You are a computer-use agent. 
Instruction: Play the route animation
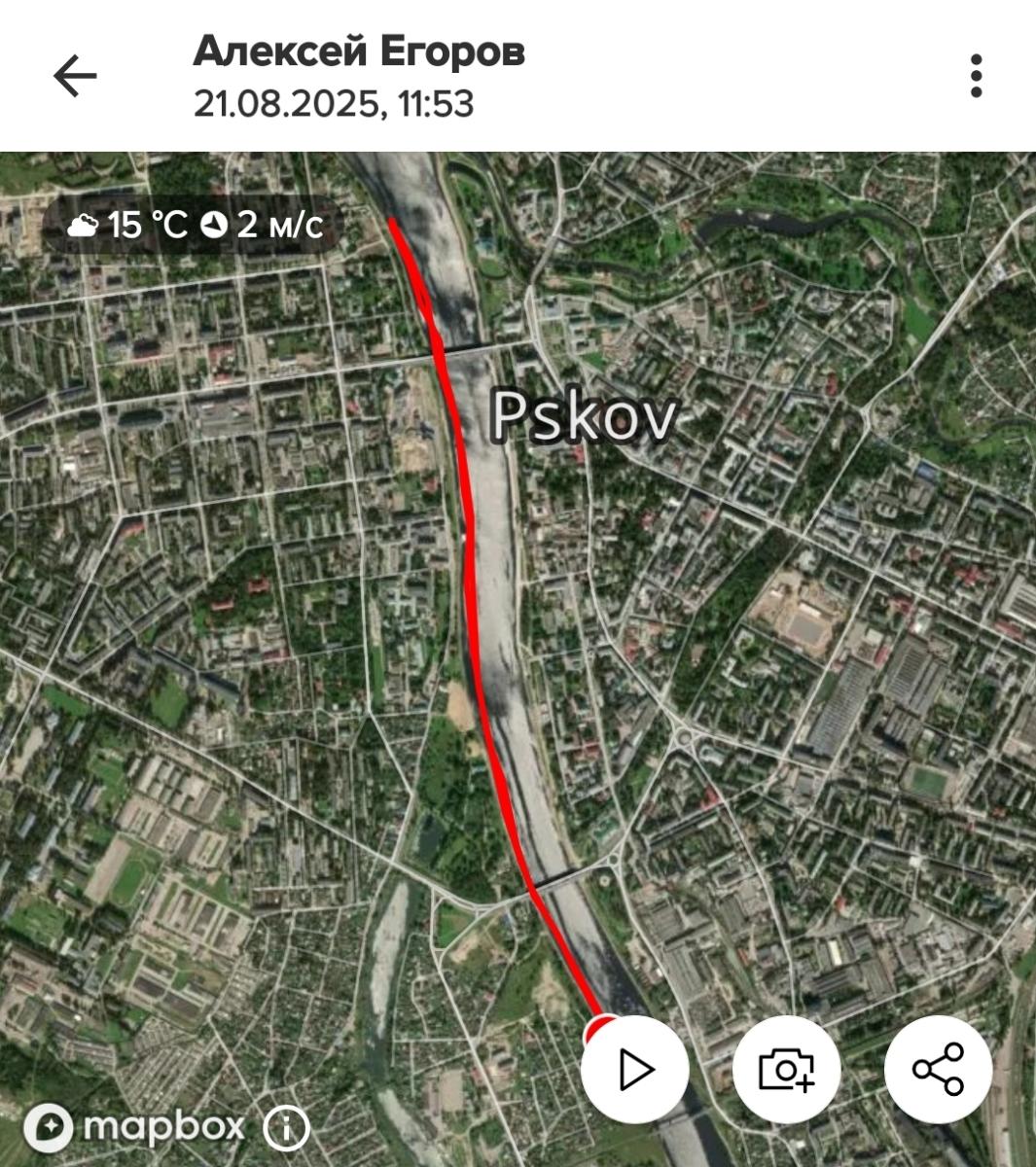click(x=635, y=1070)
